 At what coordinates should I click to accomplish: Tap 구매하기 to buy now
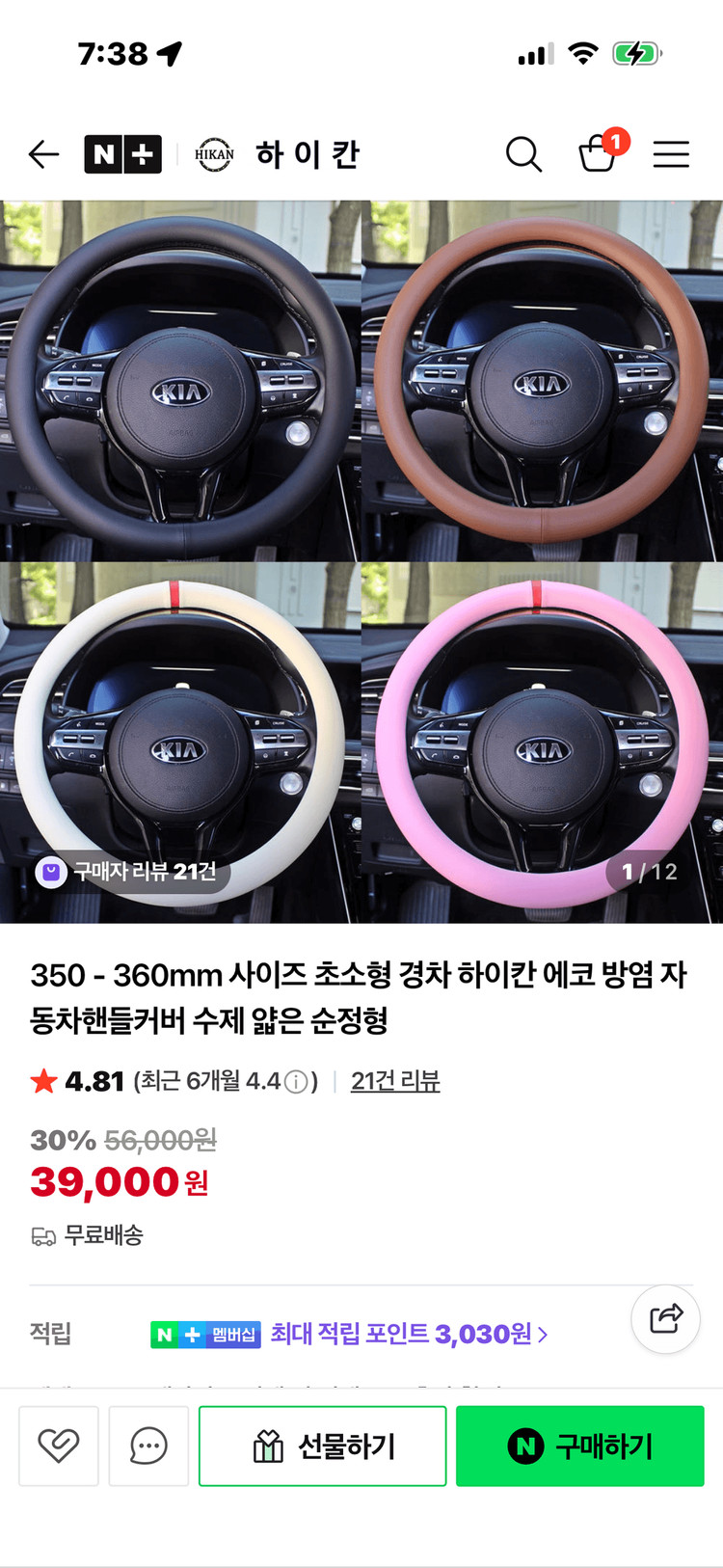pyautogui.click(x=579, y=1446)
